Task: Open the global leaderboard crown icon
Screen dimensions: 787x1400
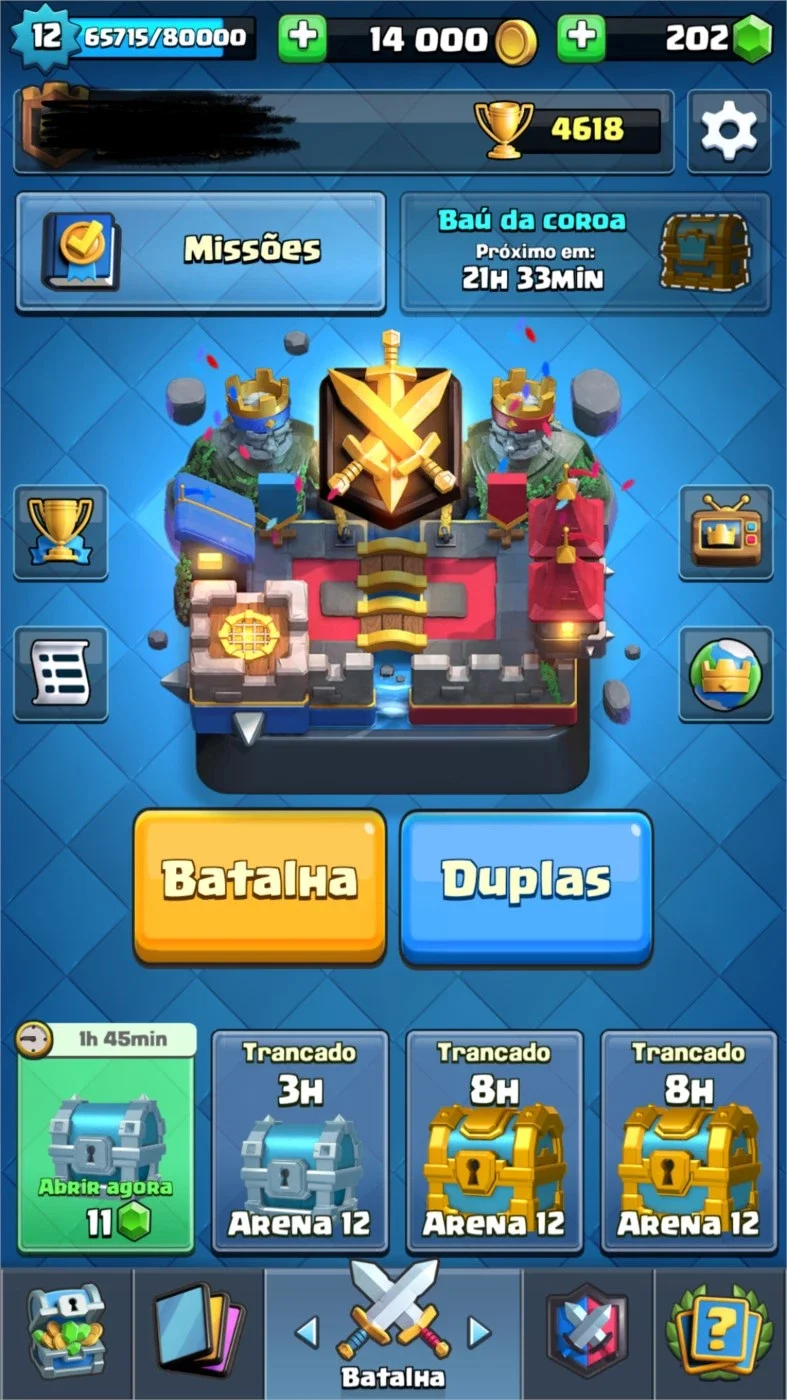Action: pyautogui.click(x=726, y=673)
